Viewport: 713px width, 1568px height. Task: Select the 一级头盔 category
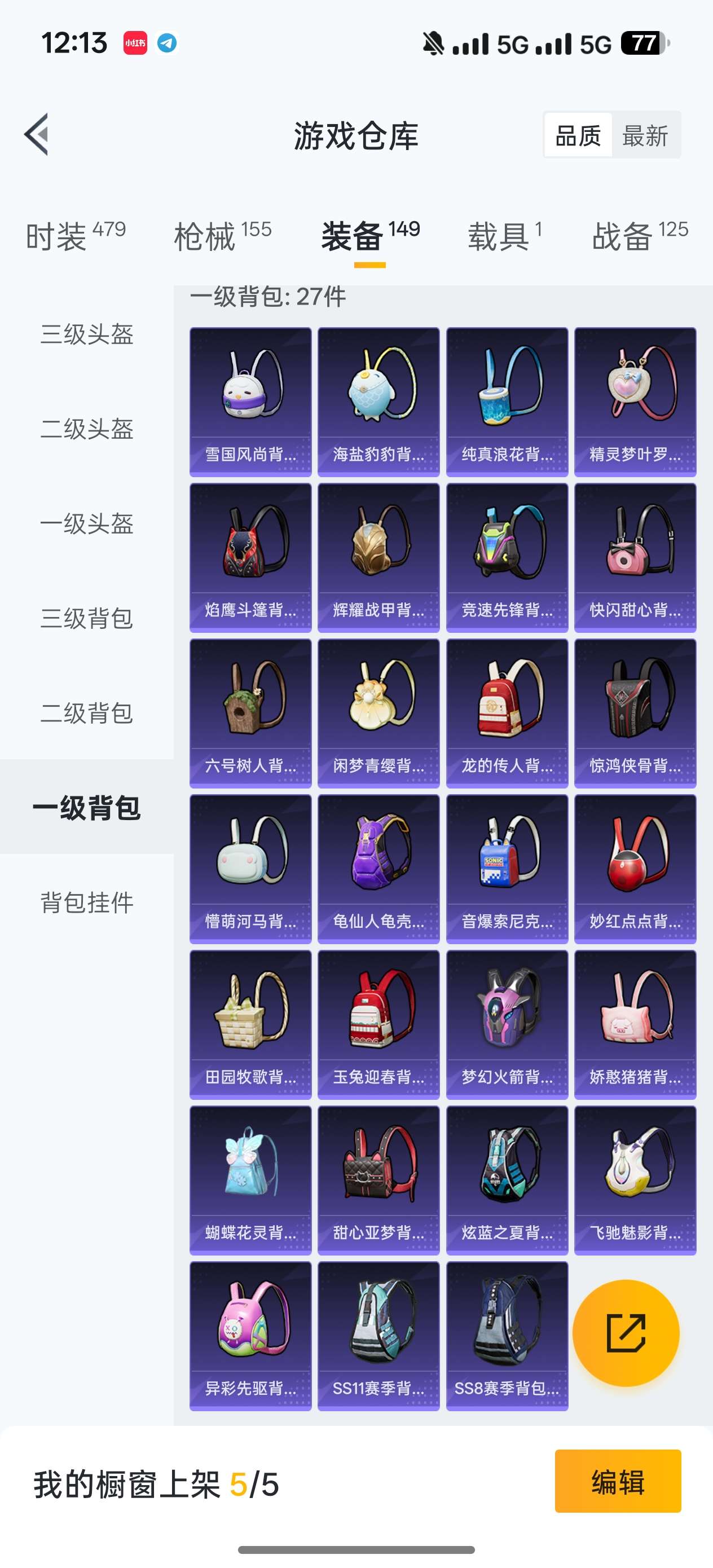(86, 523)
